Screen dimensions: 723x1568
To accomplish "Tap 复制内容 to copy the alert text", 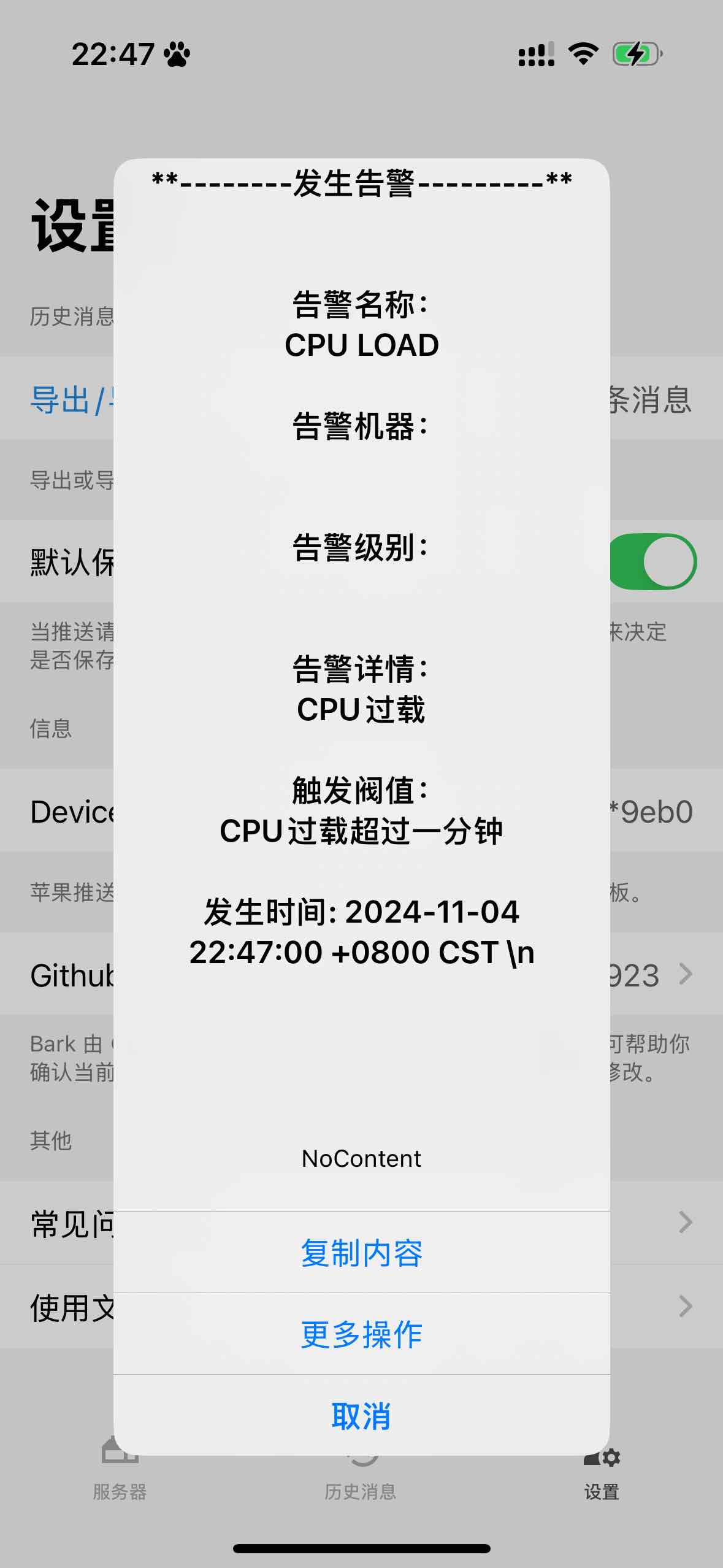I will click(x=361, y=1252).
